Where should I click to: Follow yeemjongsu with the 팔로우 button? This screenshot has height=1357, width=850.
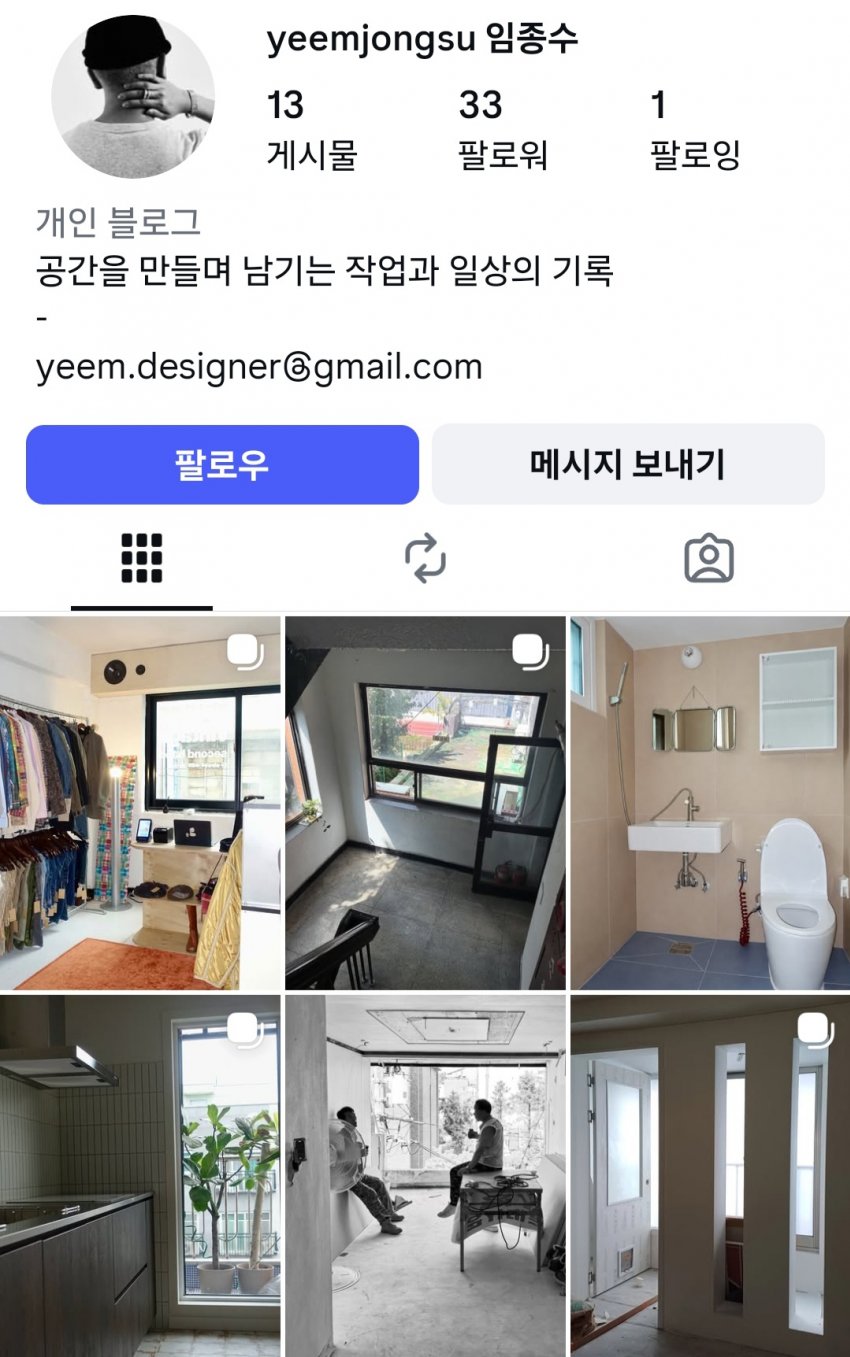[x=222, y=464]
